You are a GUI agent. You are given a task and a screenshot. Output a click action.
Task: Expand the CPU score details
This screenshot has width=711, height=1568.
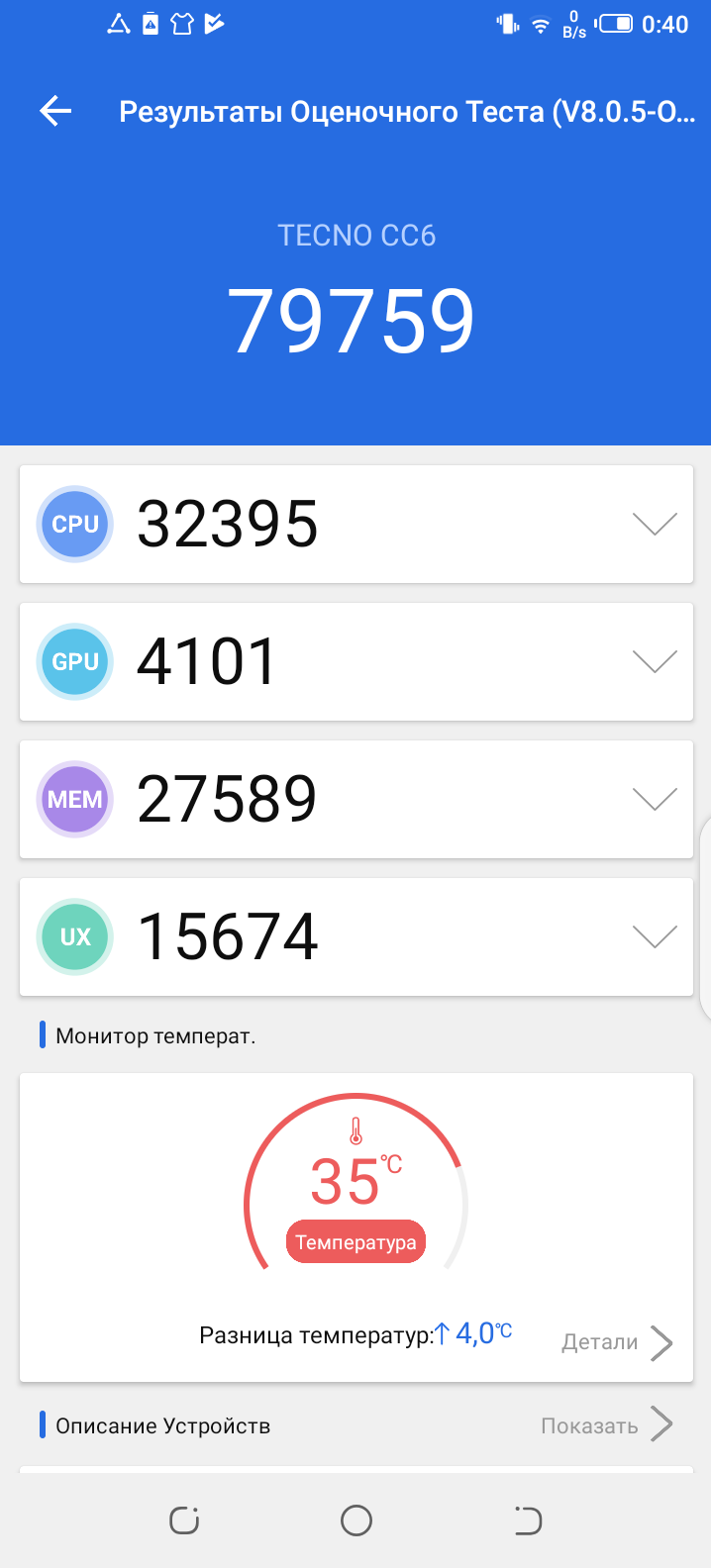654,524
